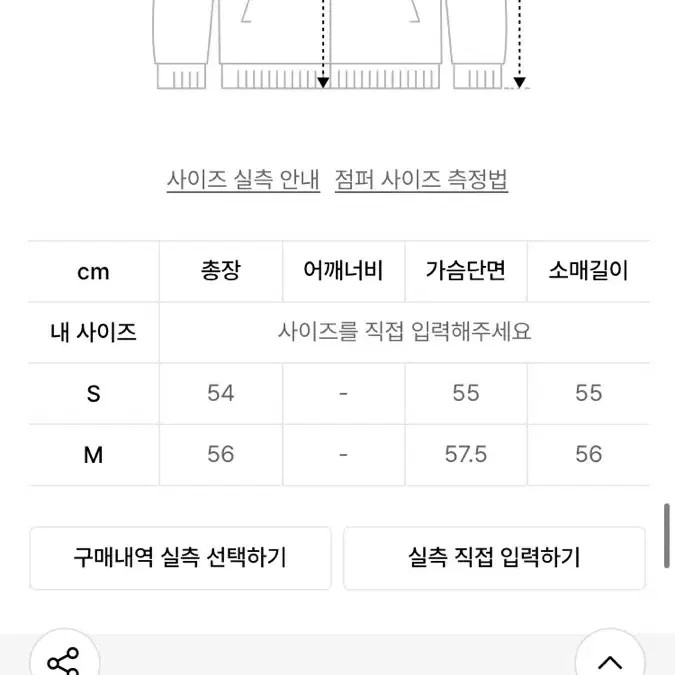
Task: Share this product page
Action: (65, 659)
